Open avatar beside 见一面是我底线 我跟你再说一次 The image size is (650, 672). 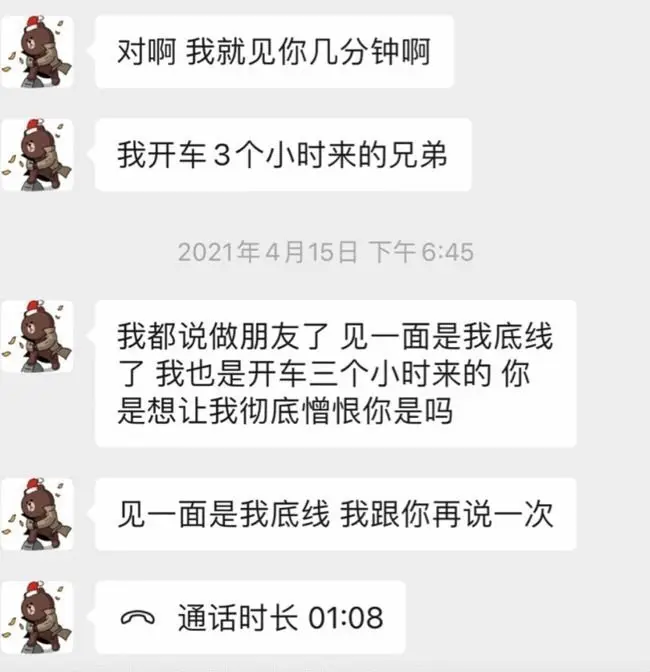pyautogui.click(x=37, y=514)
